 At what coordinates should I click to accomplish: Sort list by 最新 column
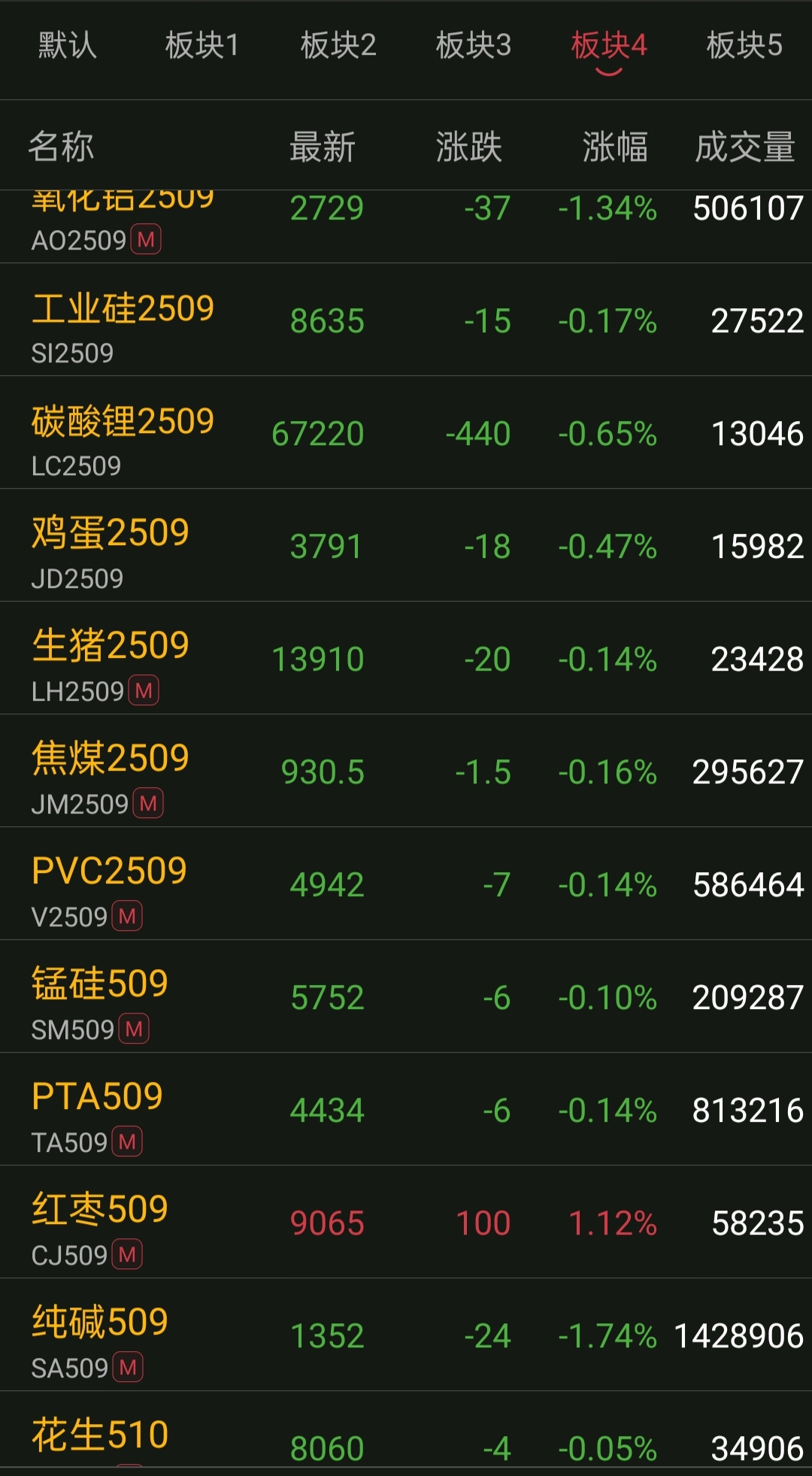322,147
